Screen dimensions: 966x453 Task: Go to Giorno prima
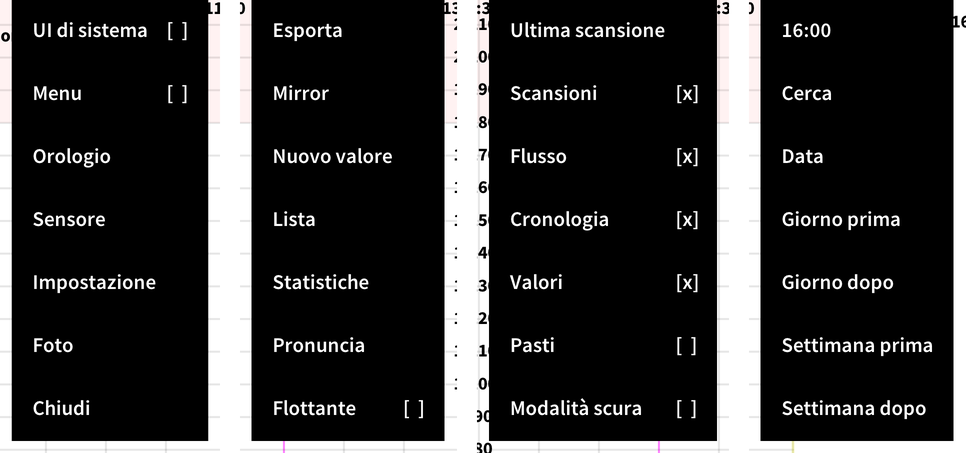click(x=856, y=219)
